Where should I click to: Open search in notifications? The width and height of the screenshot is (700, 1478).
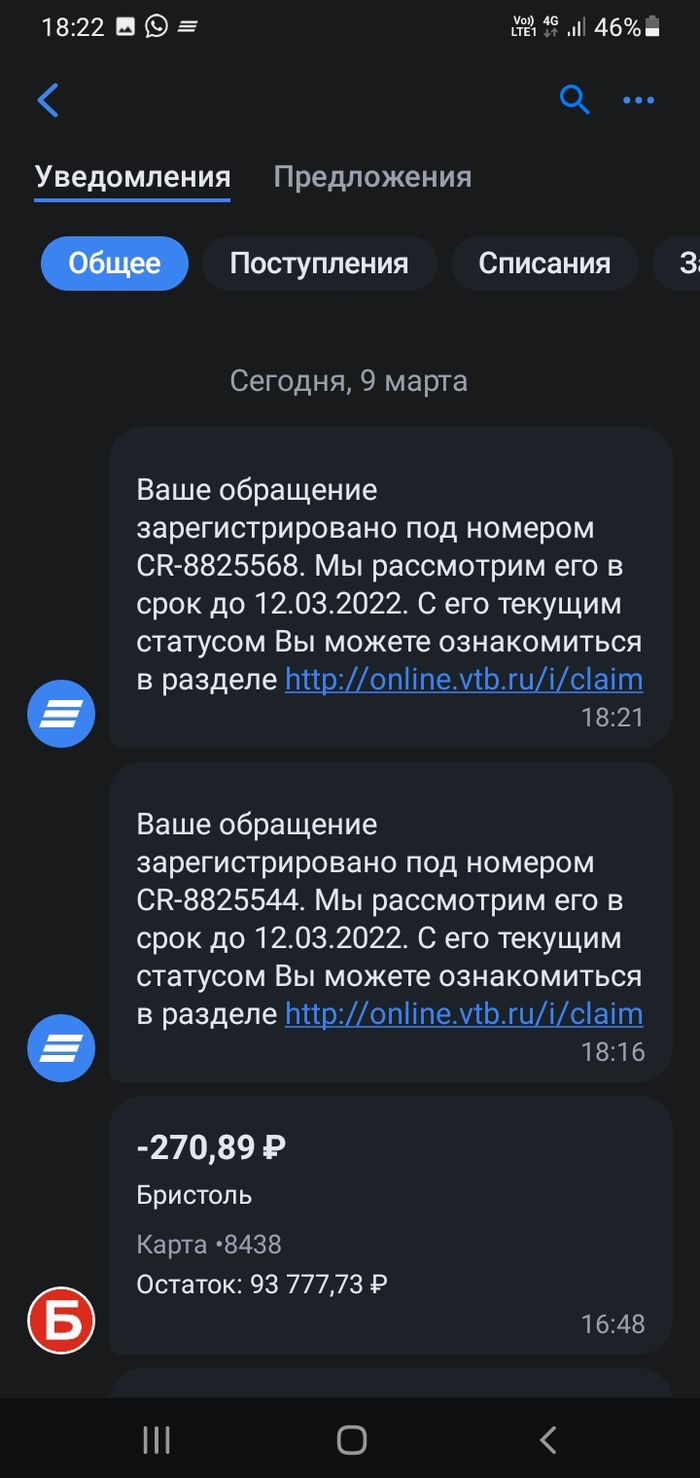(x=574, y=100)
